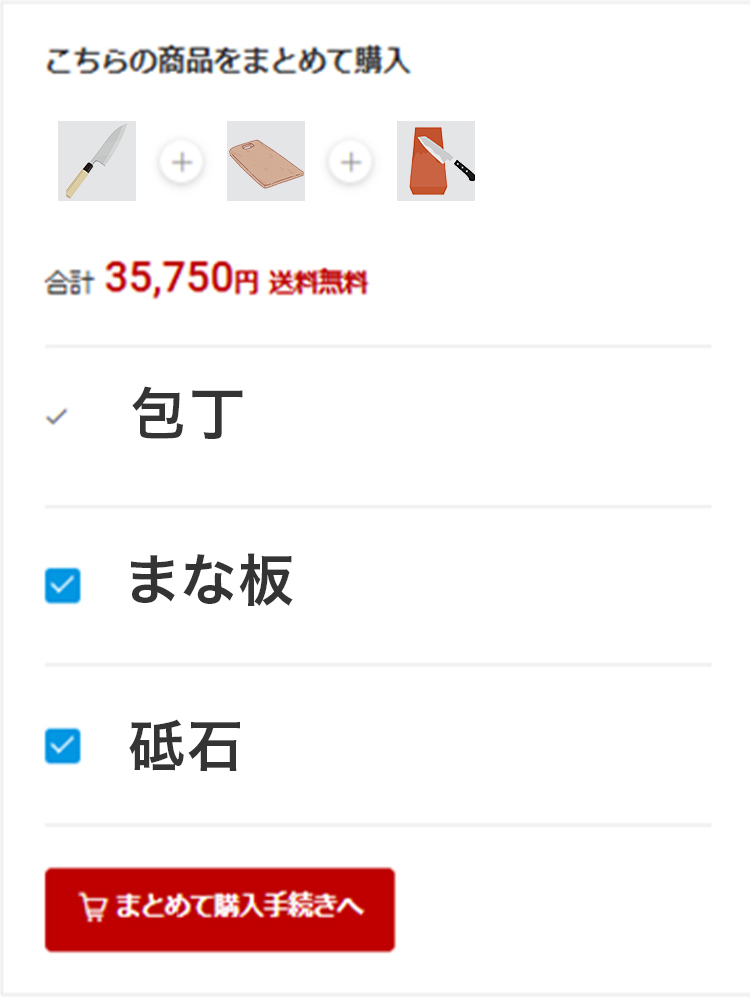
Task: Uncheck the まな板 checkbox
Action: coord(62,586)
